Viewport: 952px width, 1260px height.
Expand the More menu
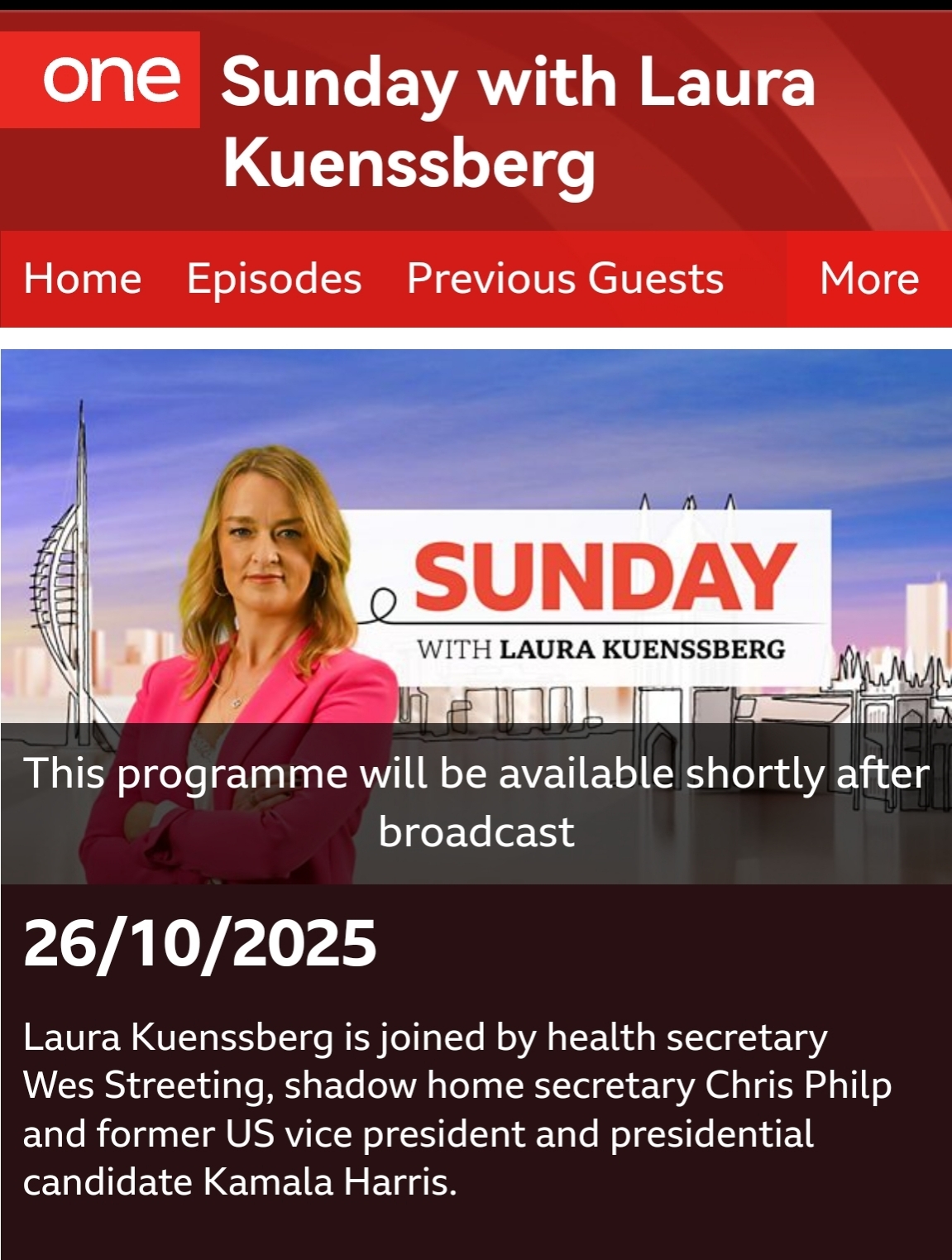click(x=868, y=279)
